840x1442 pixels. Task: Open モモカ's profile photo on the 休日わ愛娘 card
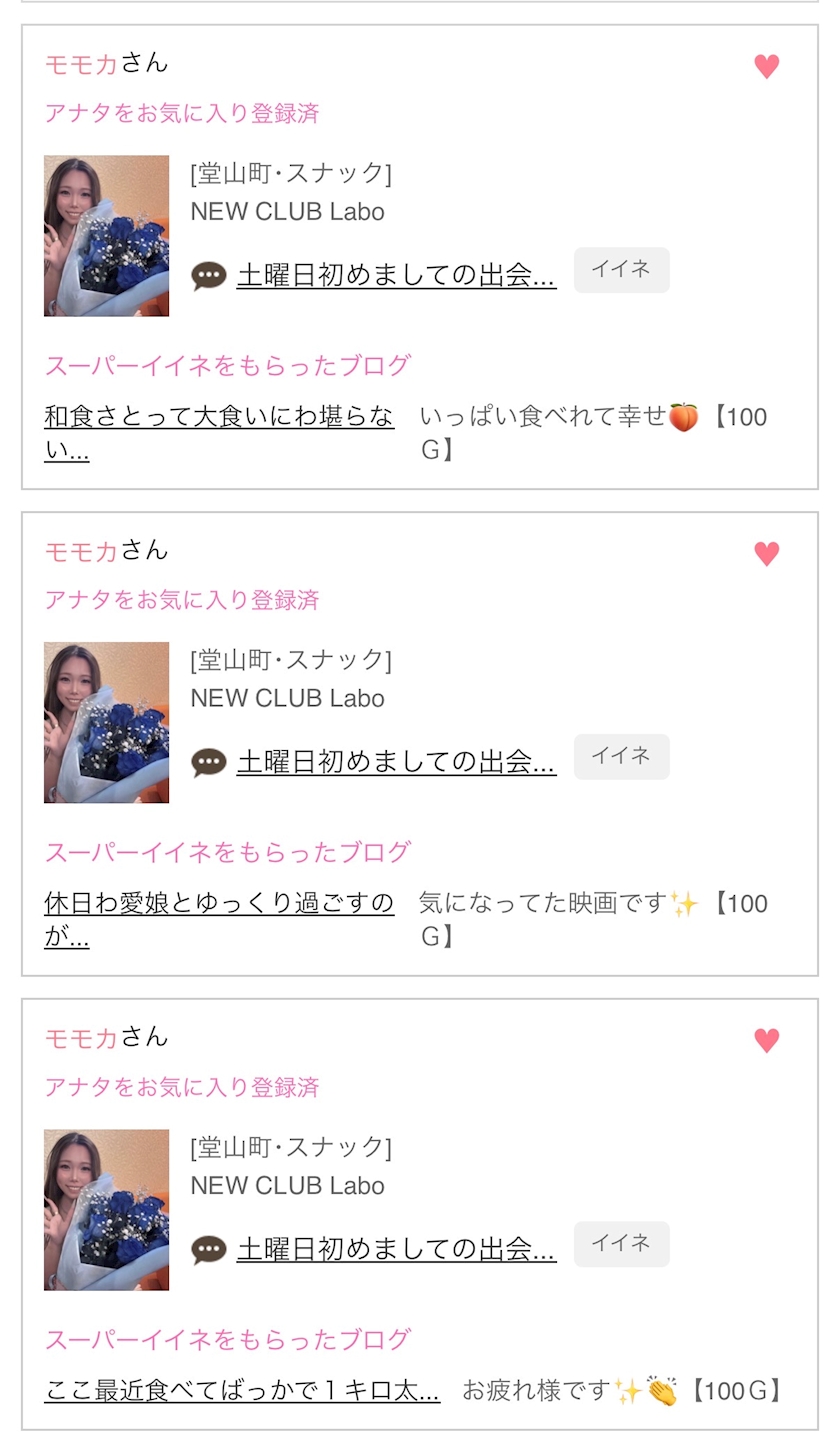(x=106, y=722)
